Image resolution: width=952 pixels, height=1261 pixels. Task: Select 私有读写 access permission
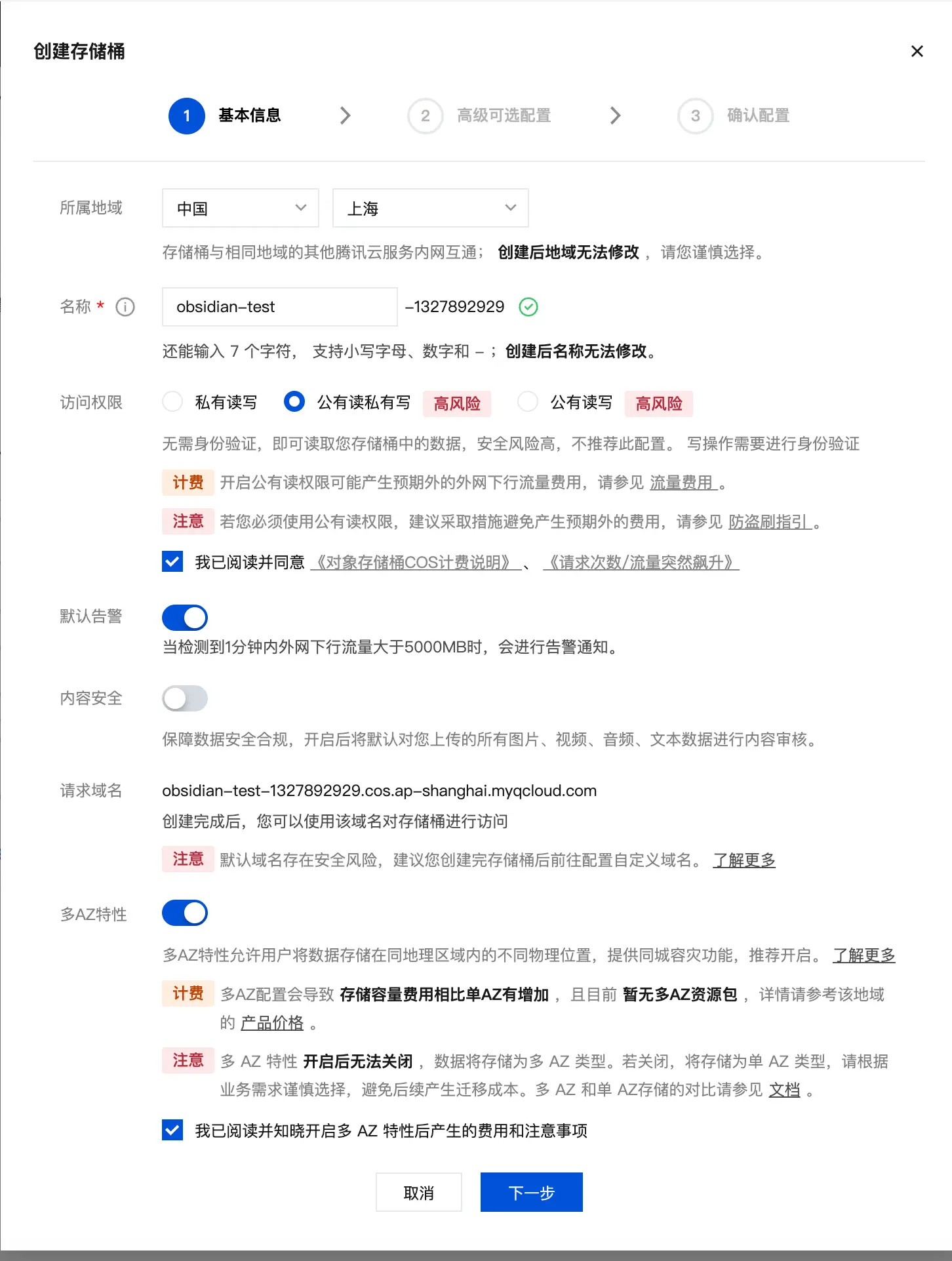coord(172,402)
